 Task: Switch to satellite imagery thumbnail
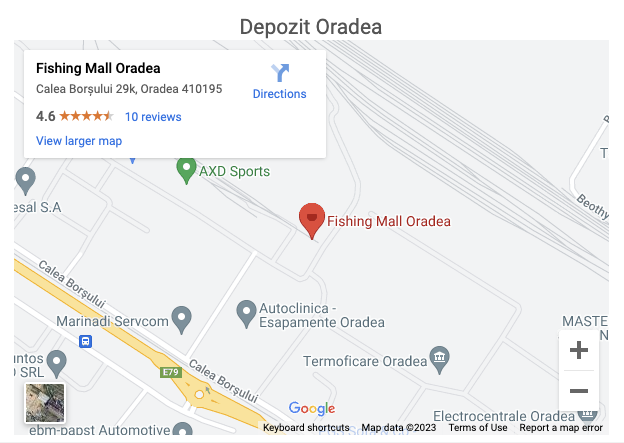(45, 403)
